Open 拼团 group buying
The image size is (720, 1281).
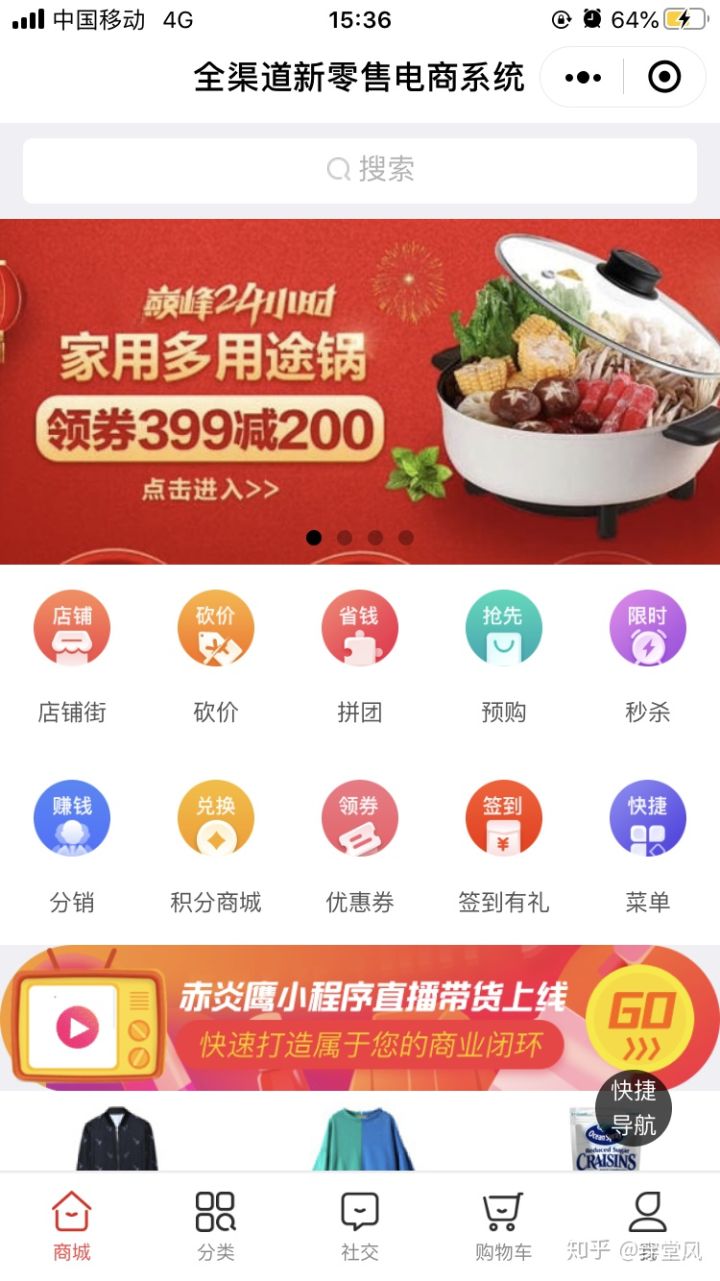[x=360, y=656]
